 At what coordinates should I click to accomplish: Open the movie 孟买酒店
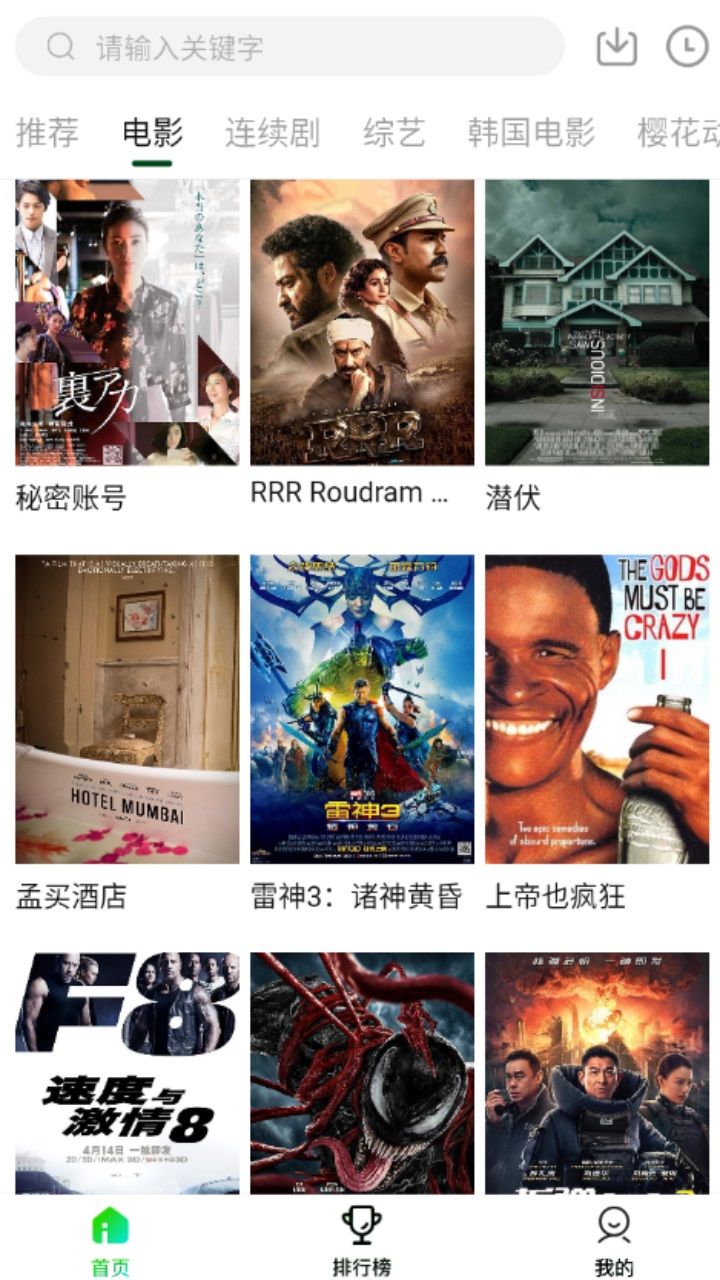point(127,709)
